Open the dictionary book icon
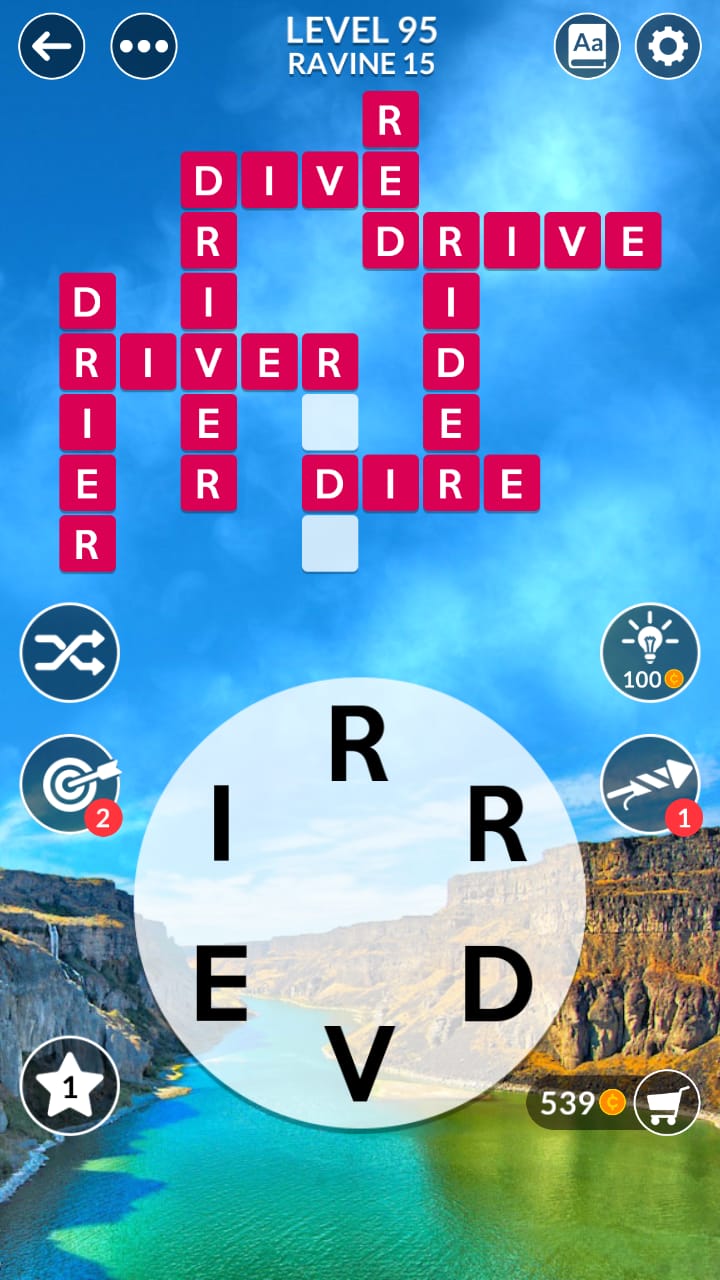This screenshot has height=1280, width=720. click(x=588, y=46)
